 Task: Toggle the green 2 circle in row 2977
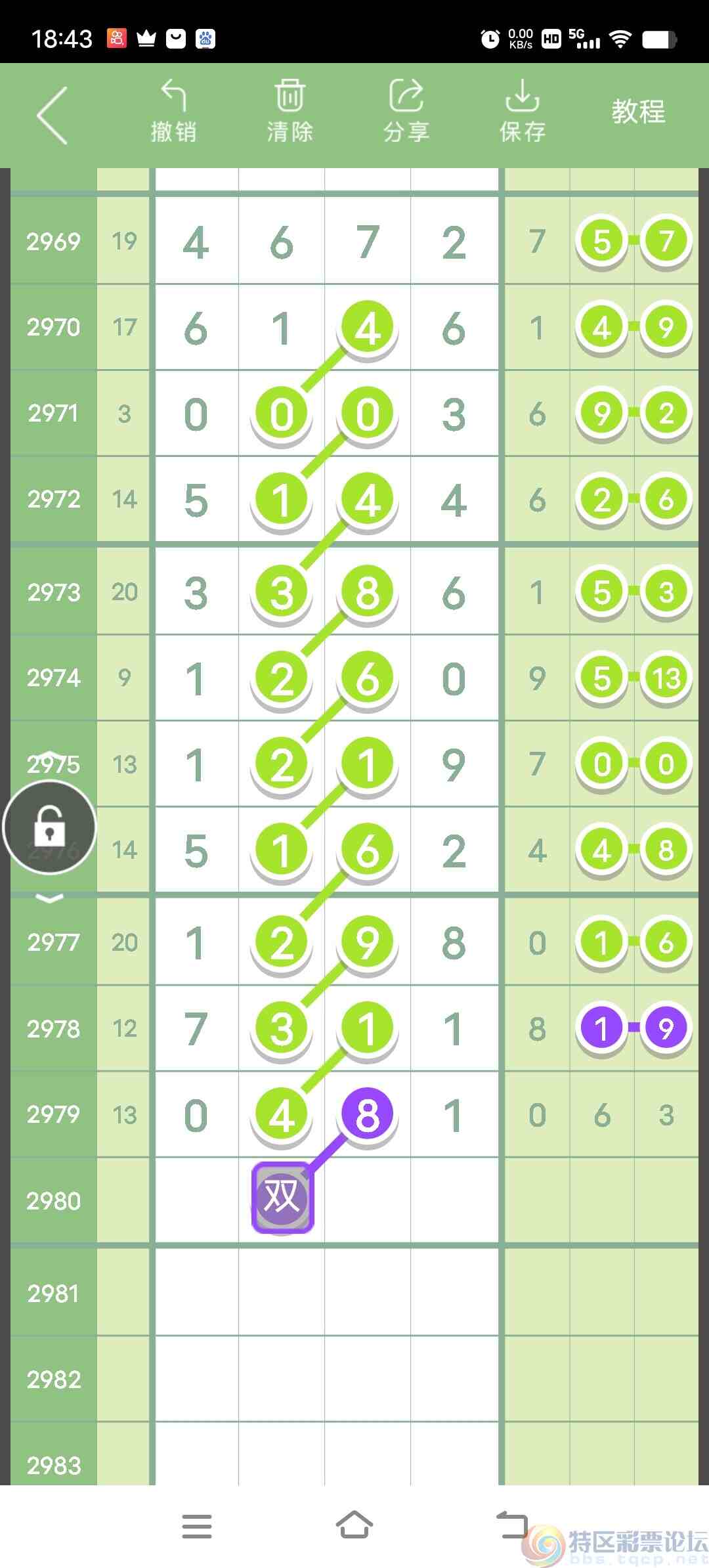[282, 942]
